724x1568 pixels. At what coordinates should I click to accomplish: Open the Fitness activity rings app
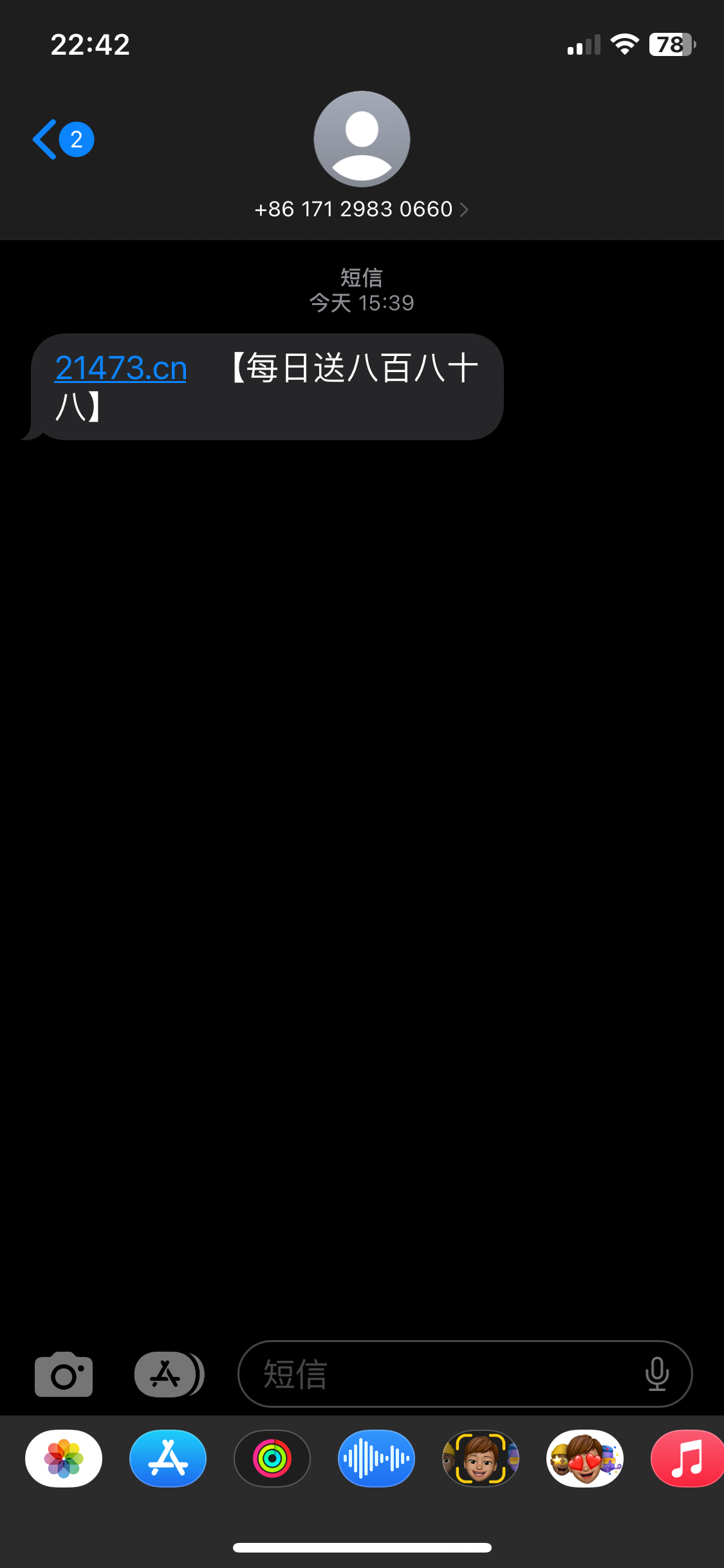coord(272,1459)
